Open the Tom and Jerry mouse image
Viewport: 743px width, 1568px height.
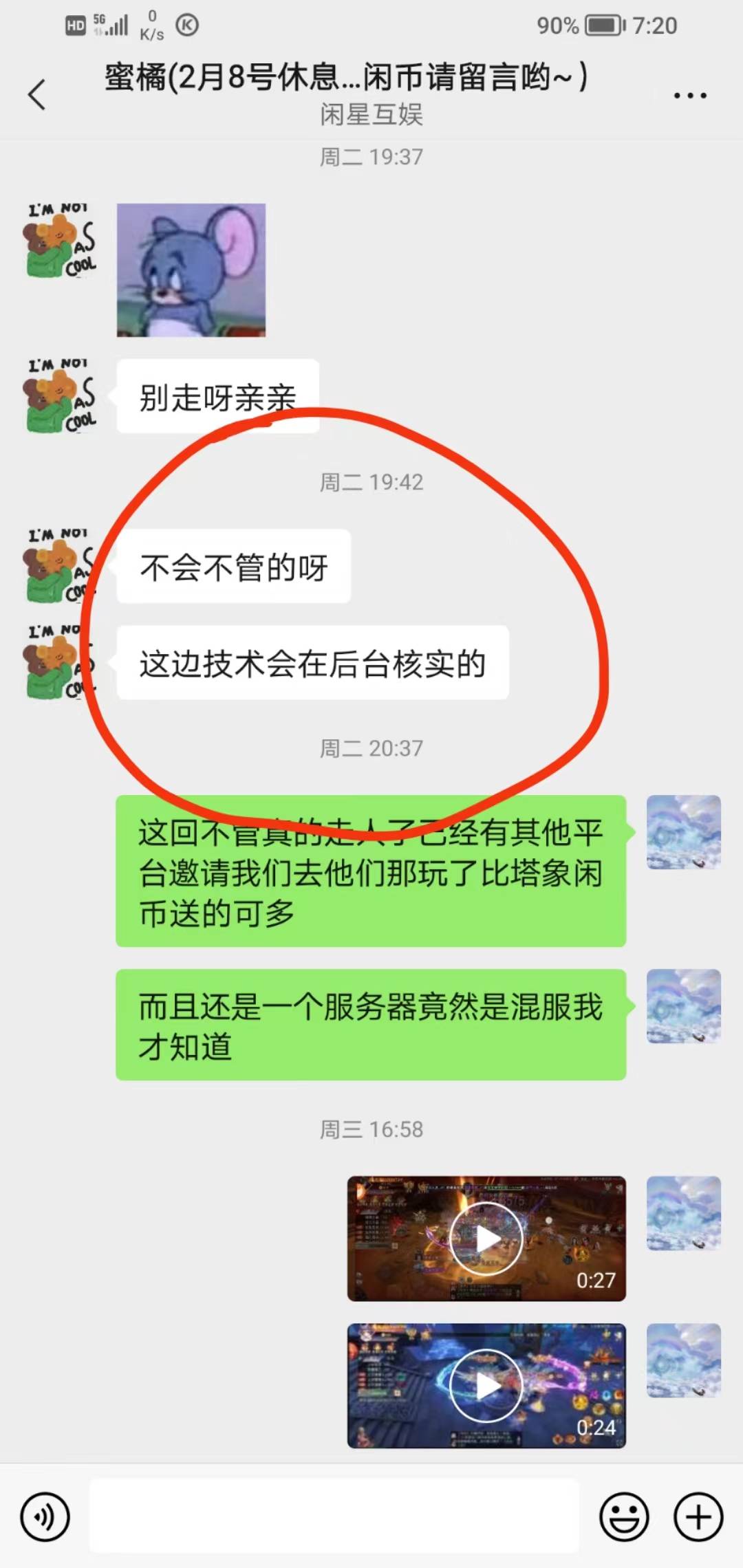[191, 270]
